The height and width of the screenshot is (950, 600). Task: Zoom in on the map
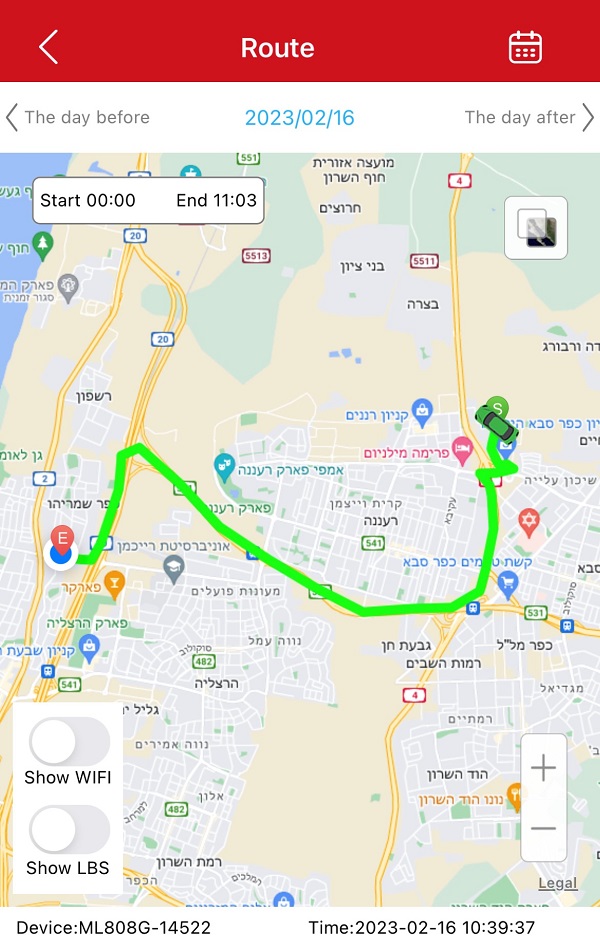[x=543, y=768]
